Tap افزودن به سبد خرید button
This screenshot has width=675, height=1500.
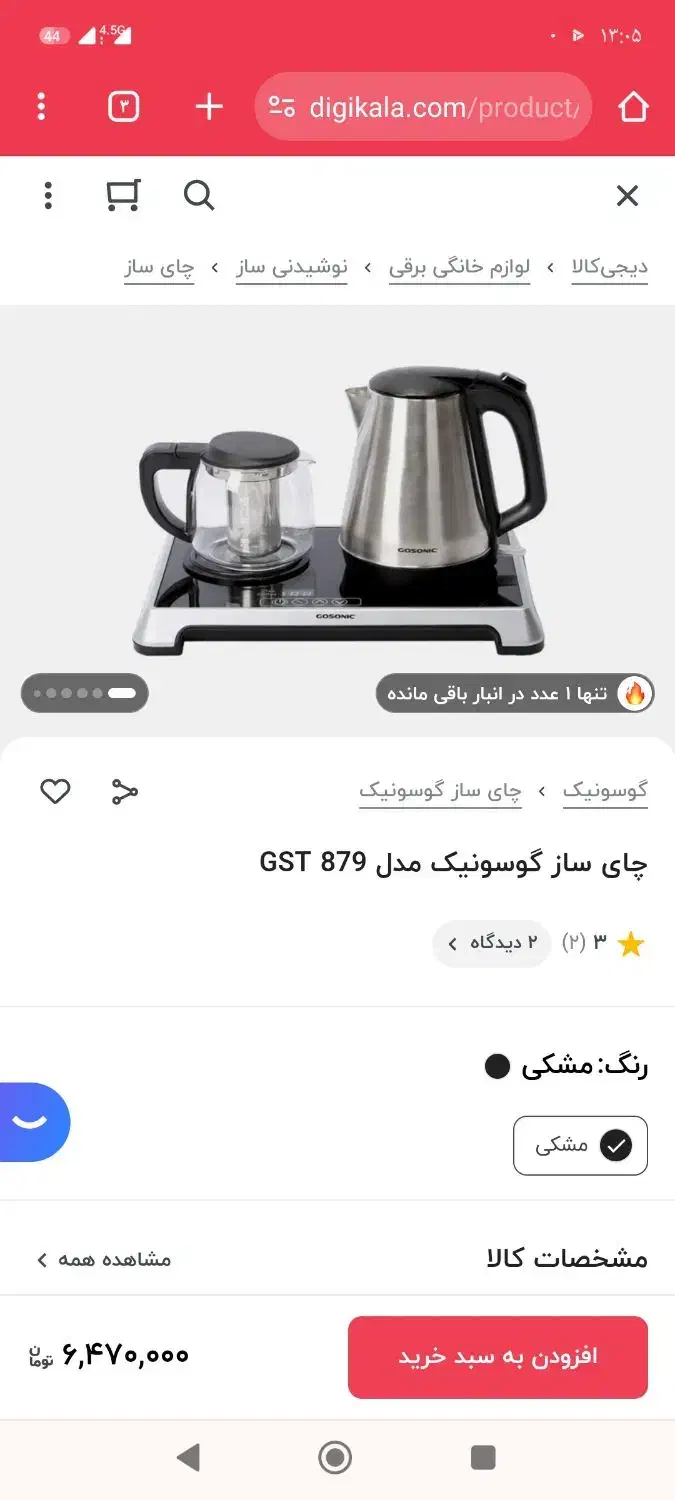[497, 1357]
